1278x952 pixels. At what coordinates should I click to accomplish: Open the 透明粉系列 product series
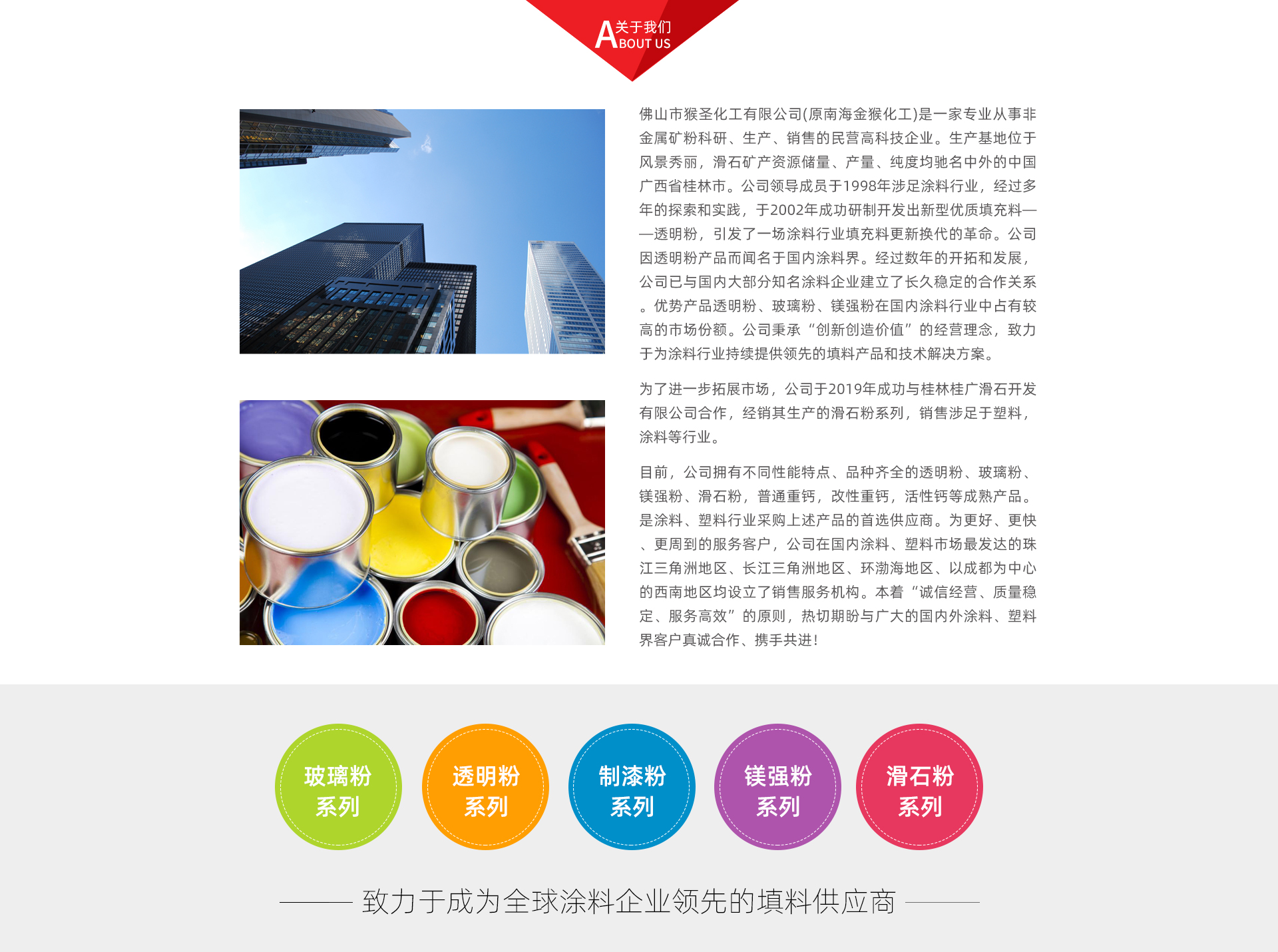tap(485, 787)
